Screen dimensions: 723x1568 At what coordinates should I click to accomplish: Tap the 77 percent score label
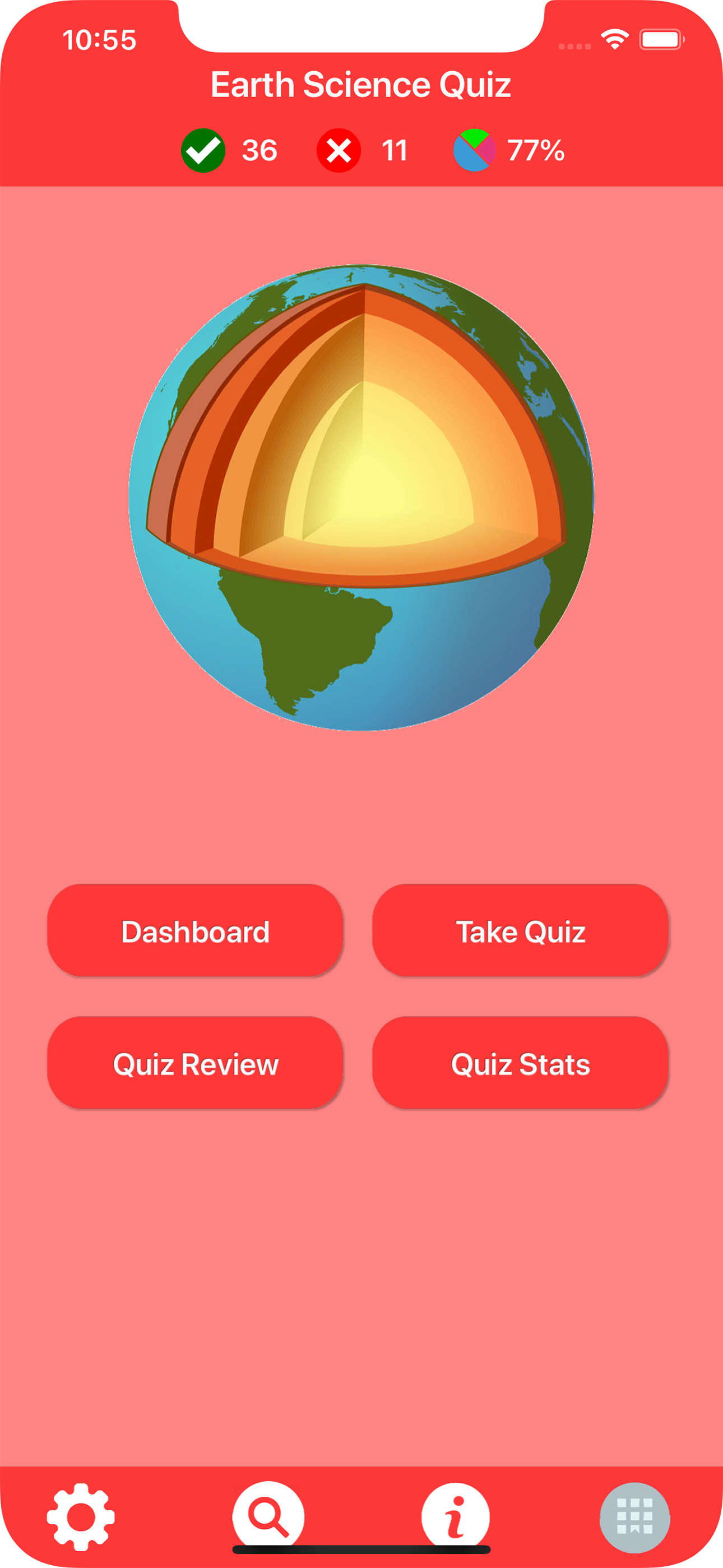click(536, 149)
